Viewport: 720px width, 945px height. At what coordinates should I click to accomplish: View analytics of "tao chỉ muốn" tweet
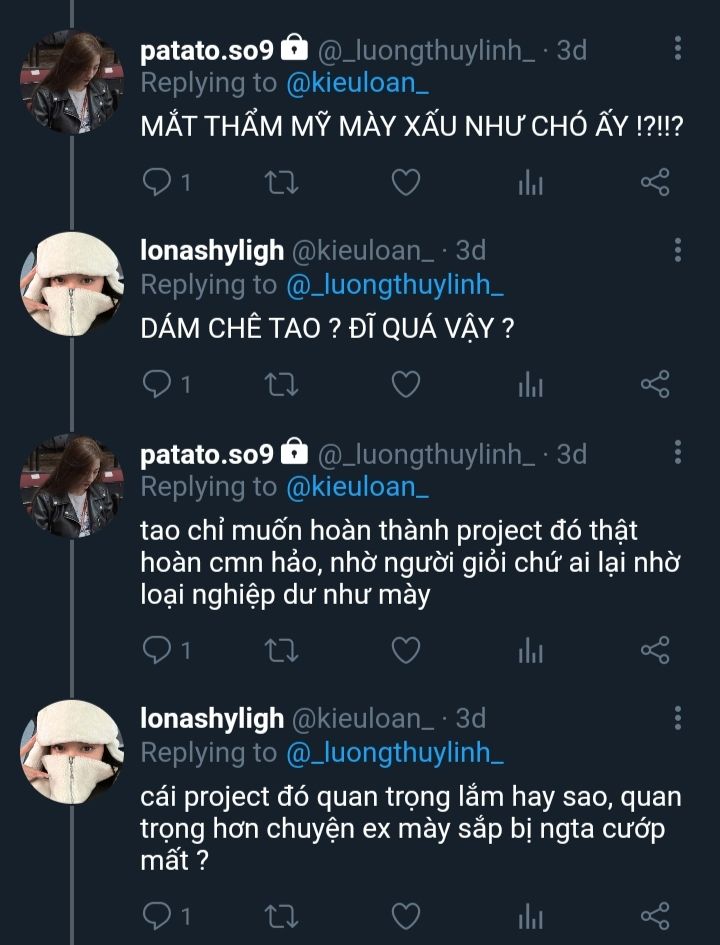tap(531, 651)
